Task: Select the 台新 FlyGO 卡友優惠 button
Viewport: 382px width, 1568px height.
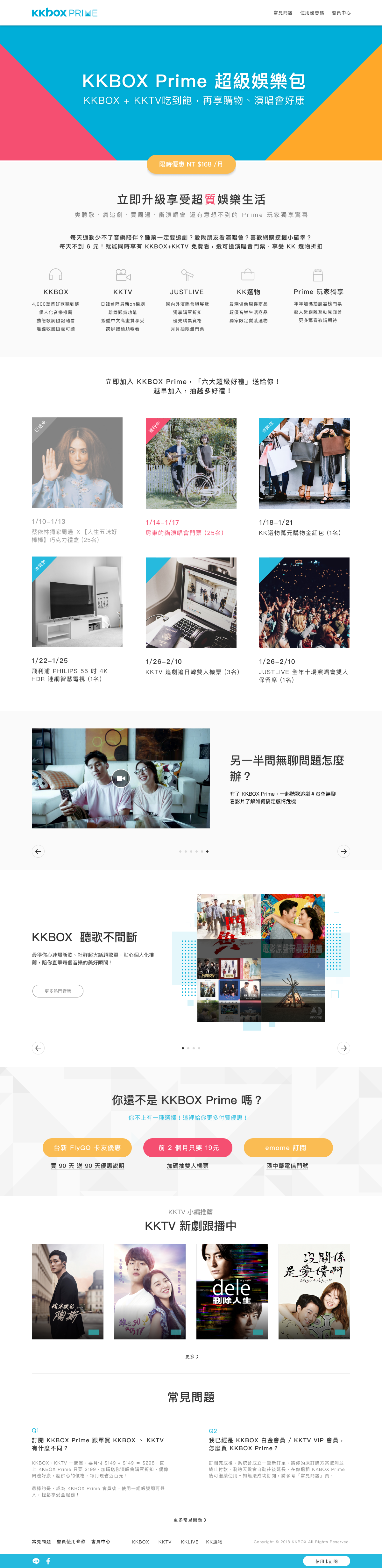Action: pos(87,1147)
